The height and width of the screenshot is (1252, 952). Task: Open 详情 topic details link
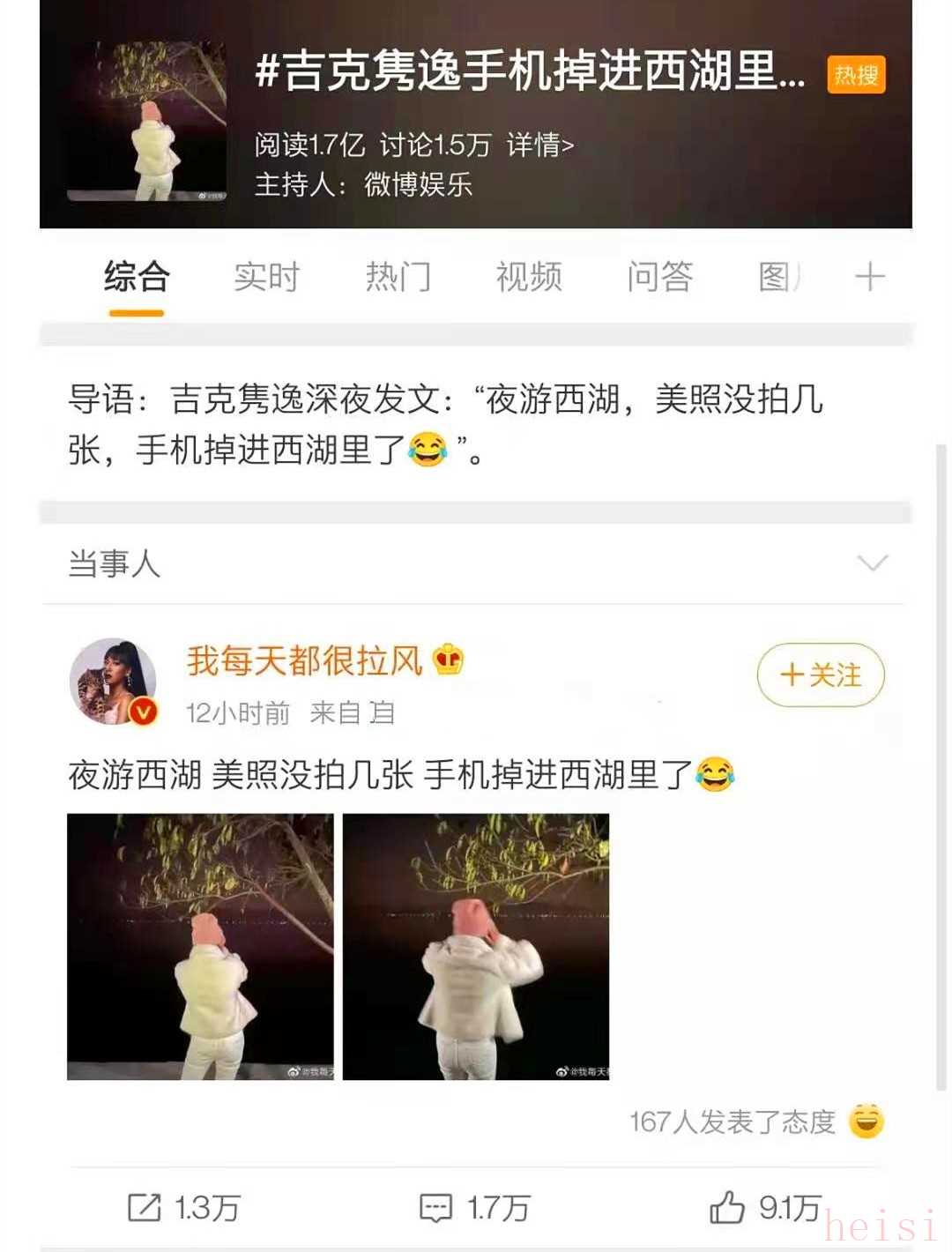(539, 145)
